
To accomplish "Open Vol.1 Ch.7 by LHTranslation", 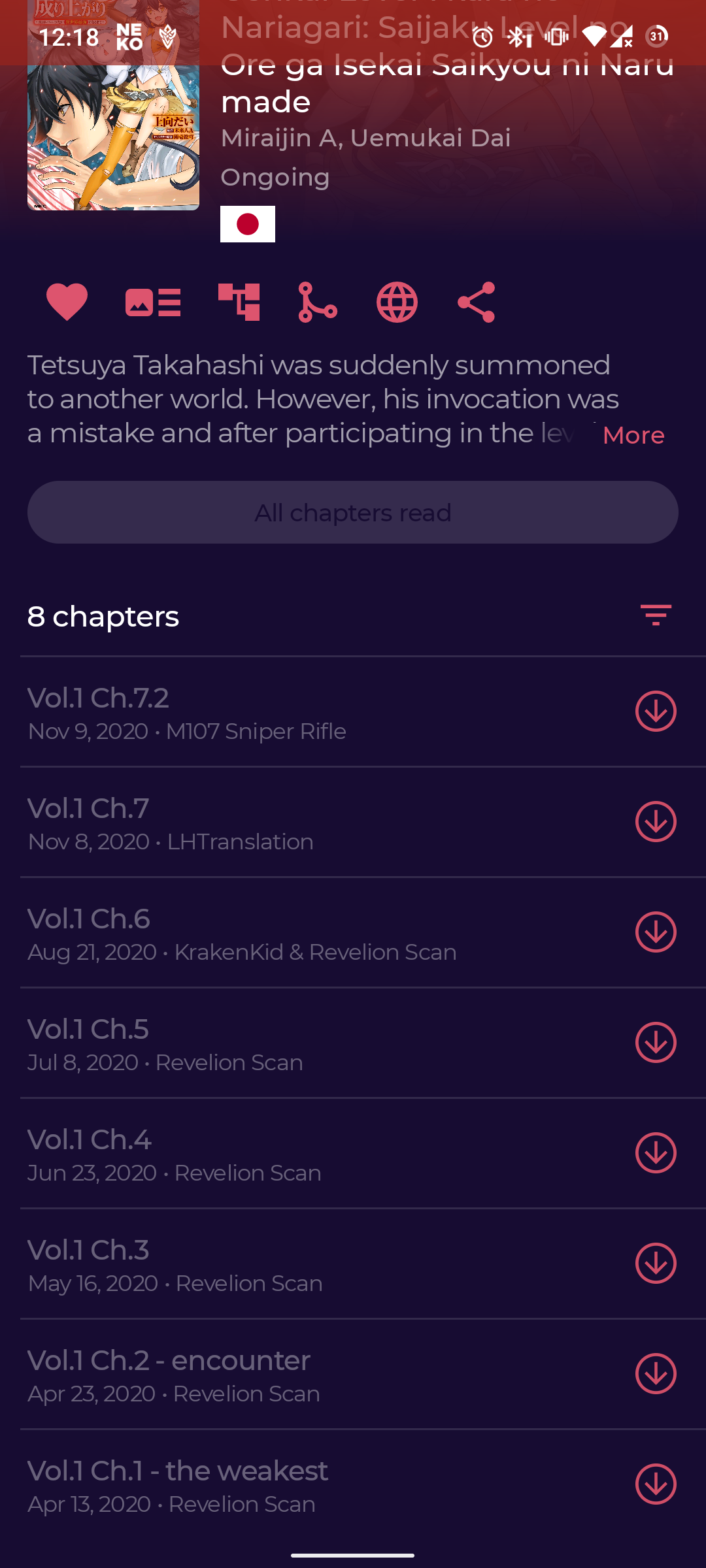I will [x=261, y=822].
